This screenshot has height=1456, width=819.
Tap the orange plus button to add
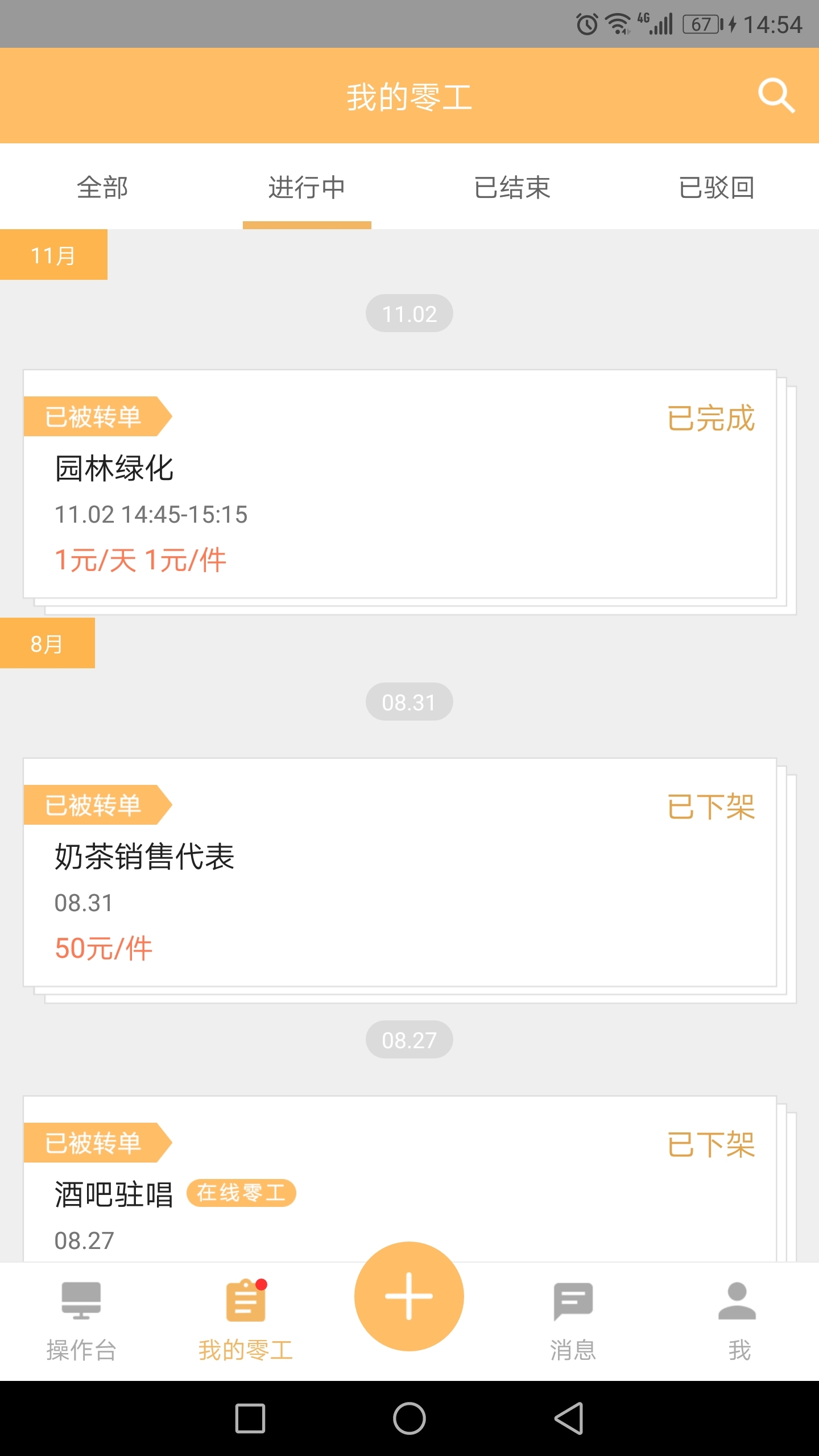[x=409, y=1296]
